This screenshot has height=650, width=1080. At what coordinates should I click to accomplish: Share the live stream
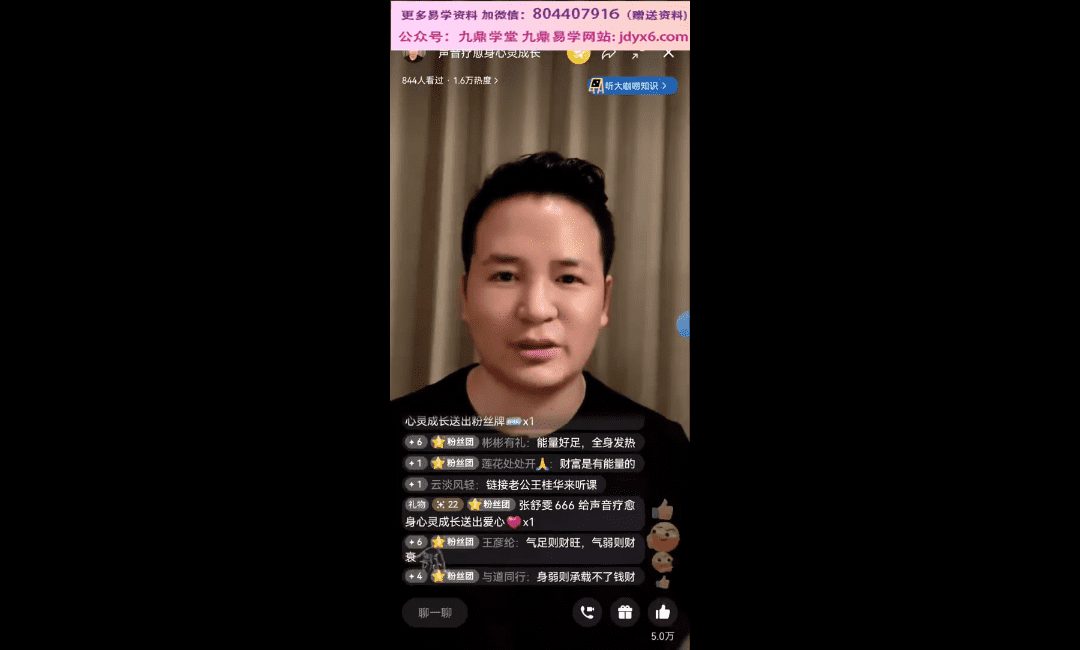pos(609,54)
